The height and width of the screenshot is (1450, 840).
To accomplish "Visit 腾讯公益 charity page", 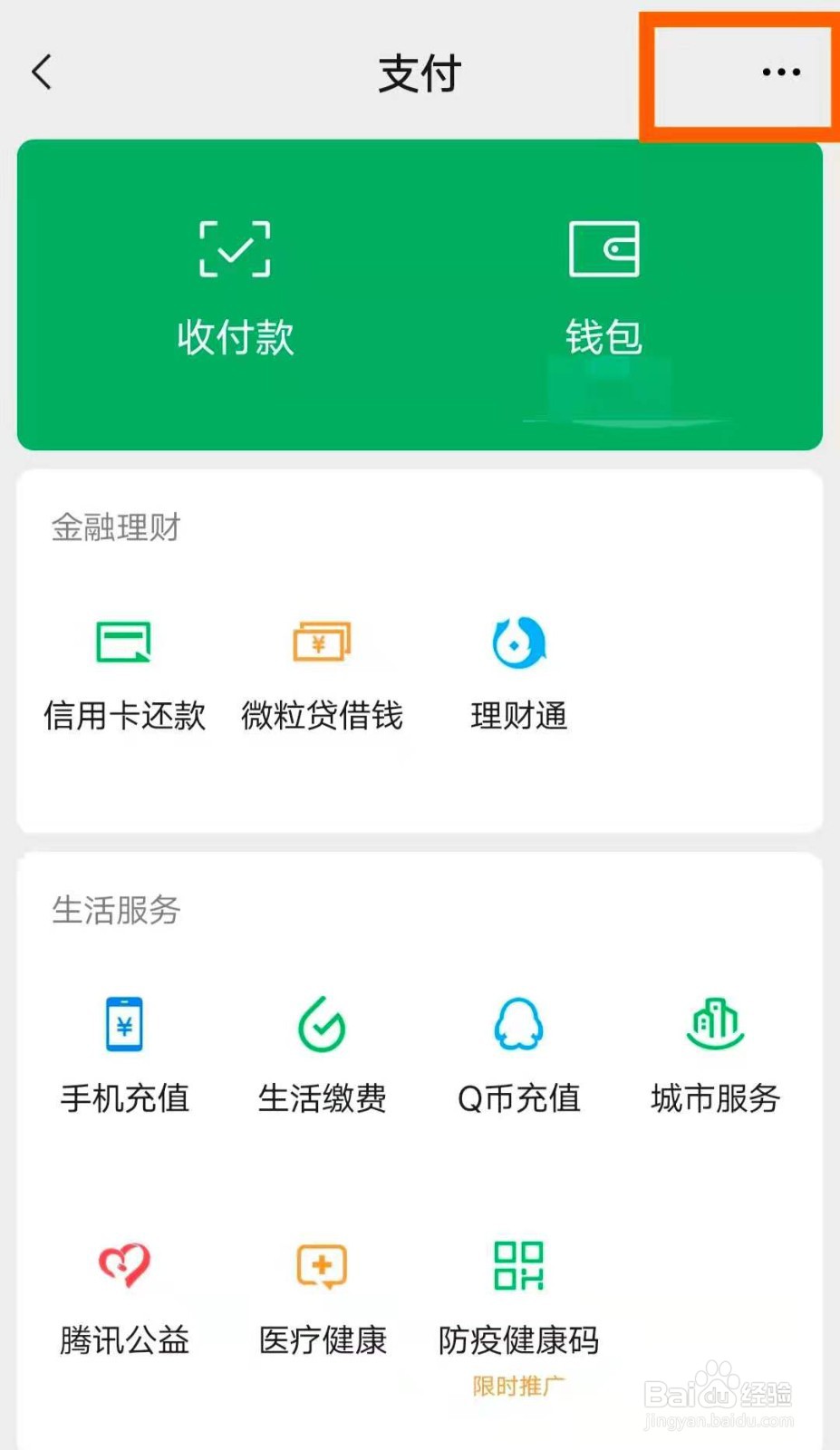I will [124, 1298].
